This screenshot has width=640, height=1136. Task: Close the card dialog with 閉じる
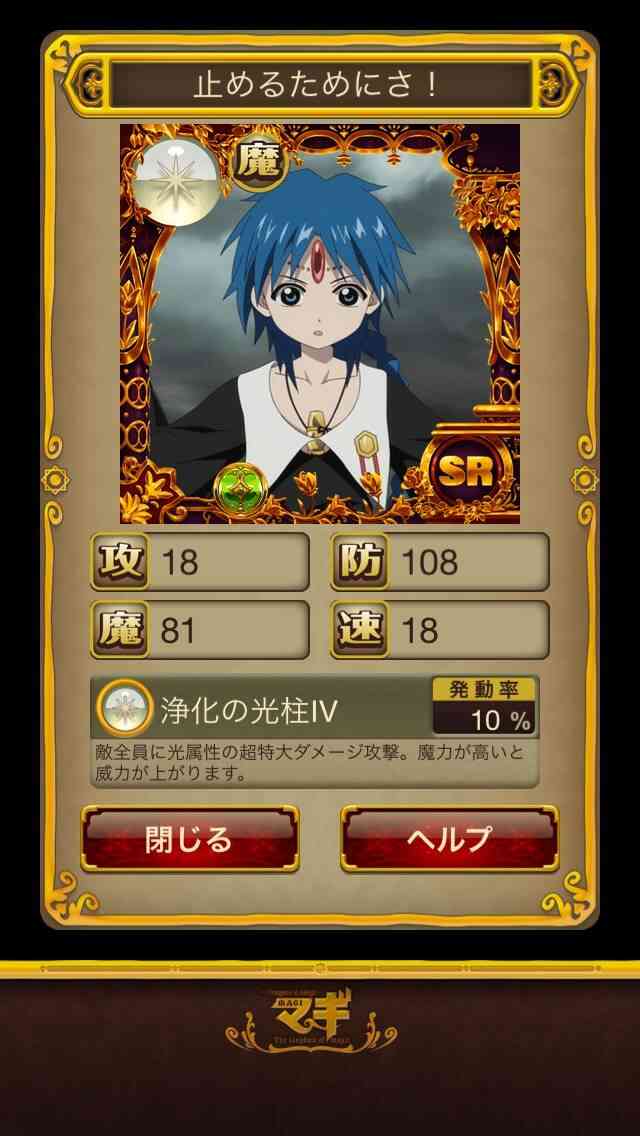pos(190,838)
